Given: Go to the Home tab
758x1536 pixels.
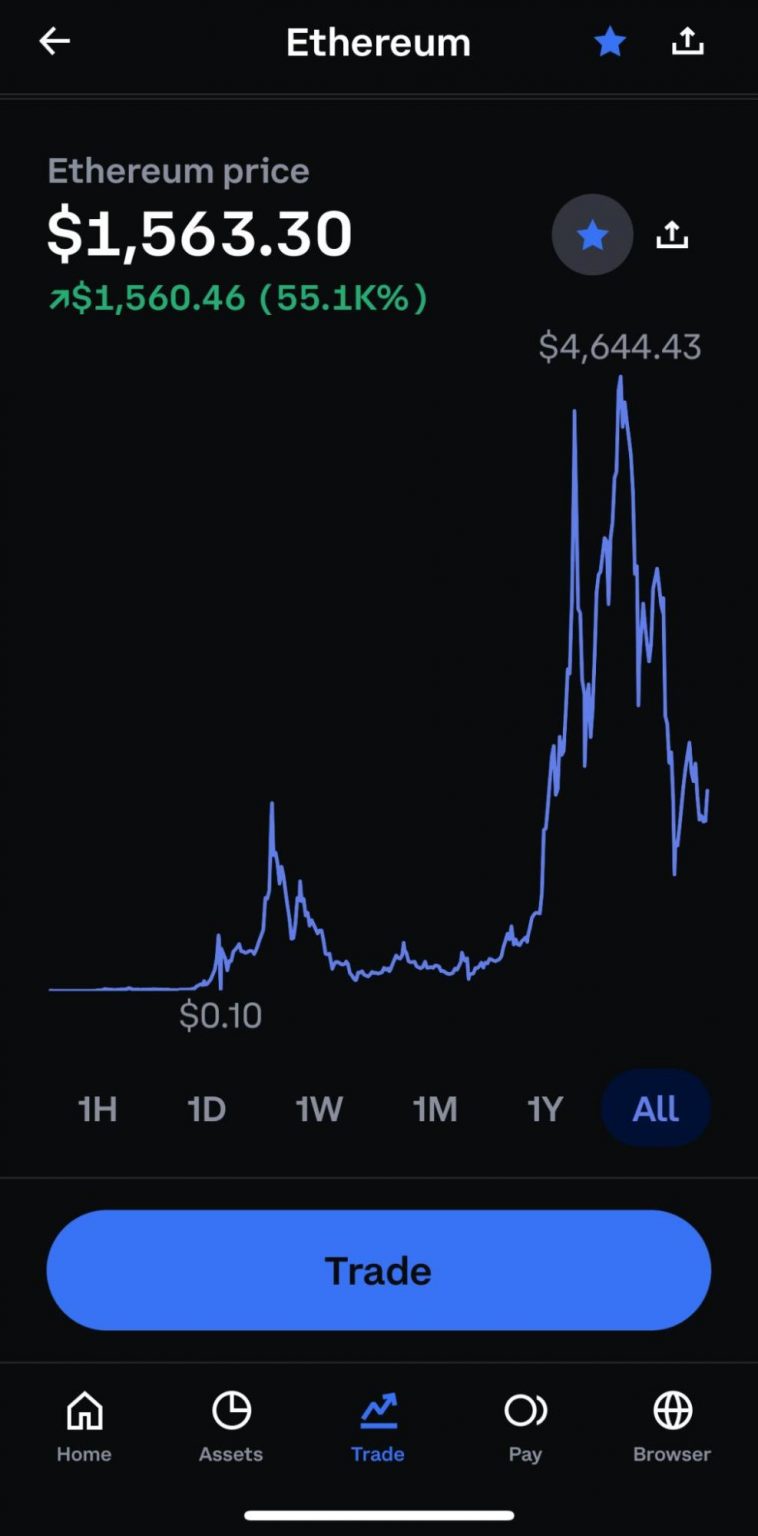Looking at the screenshot, I should coord(84,1427).
